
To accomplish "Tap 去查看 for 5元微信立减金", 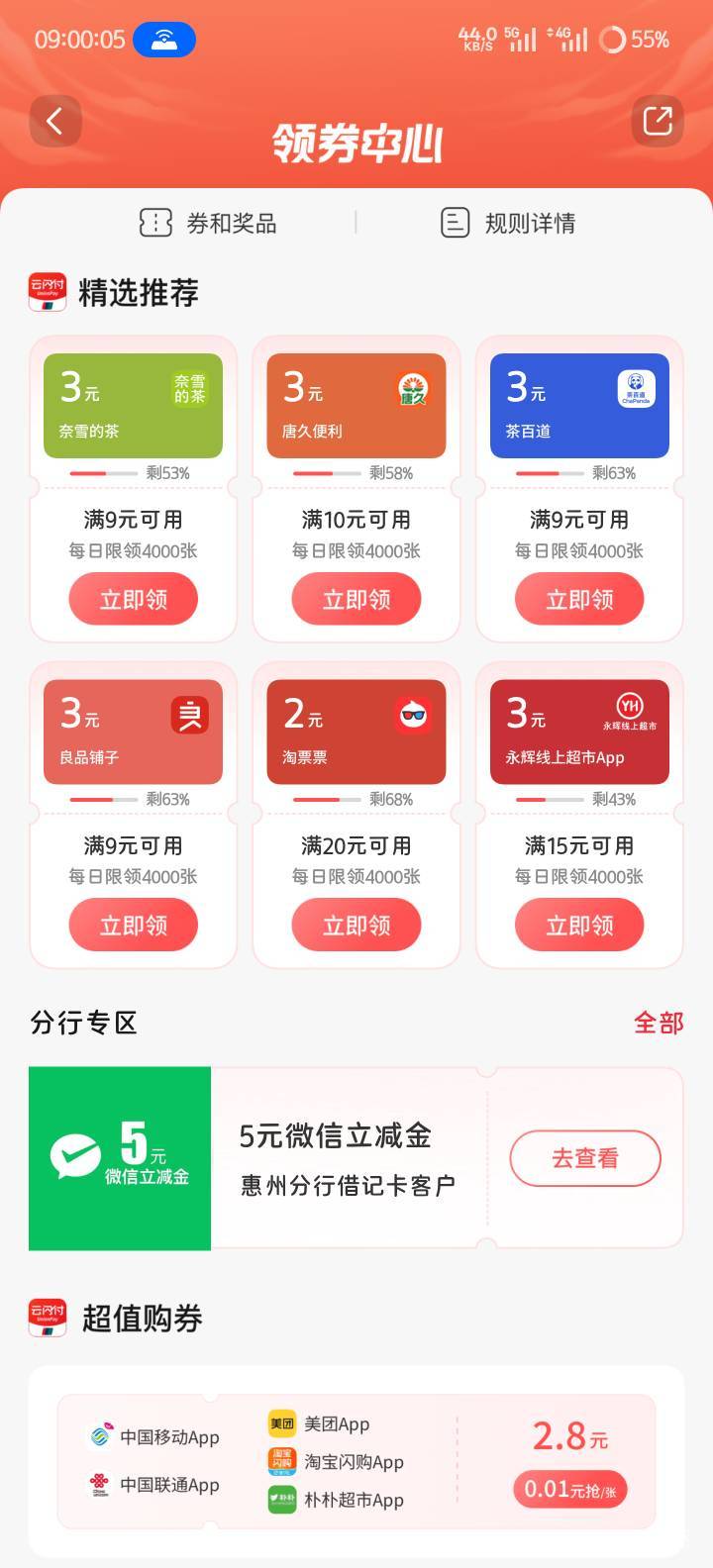I will [x=585, y=1158].
